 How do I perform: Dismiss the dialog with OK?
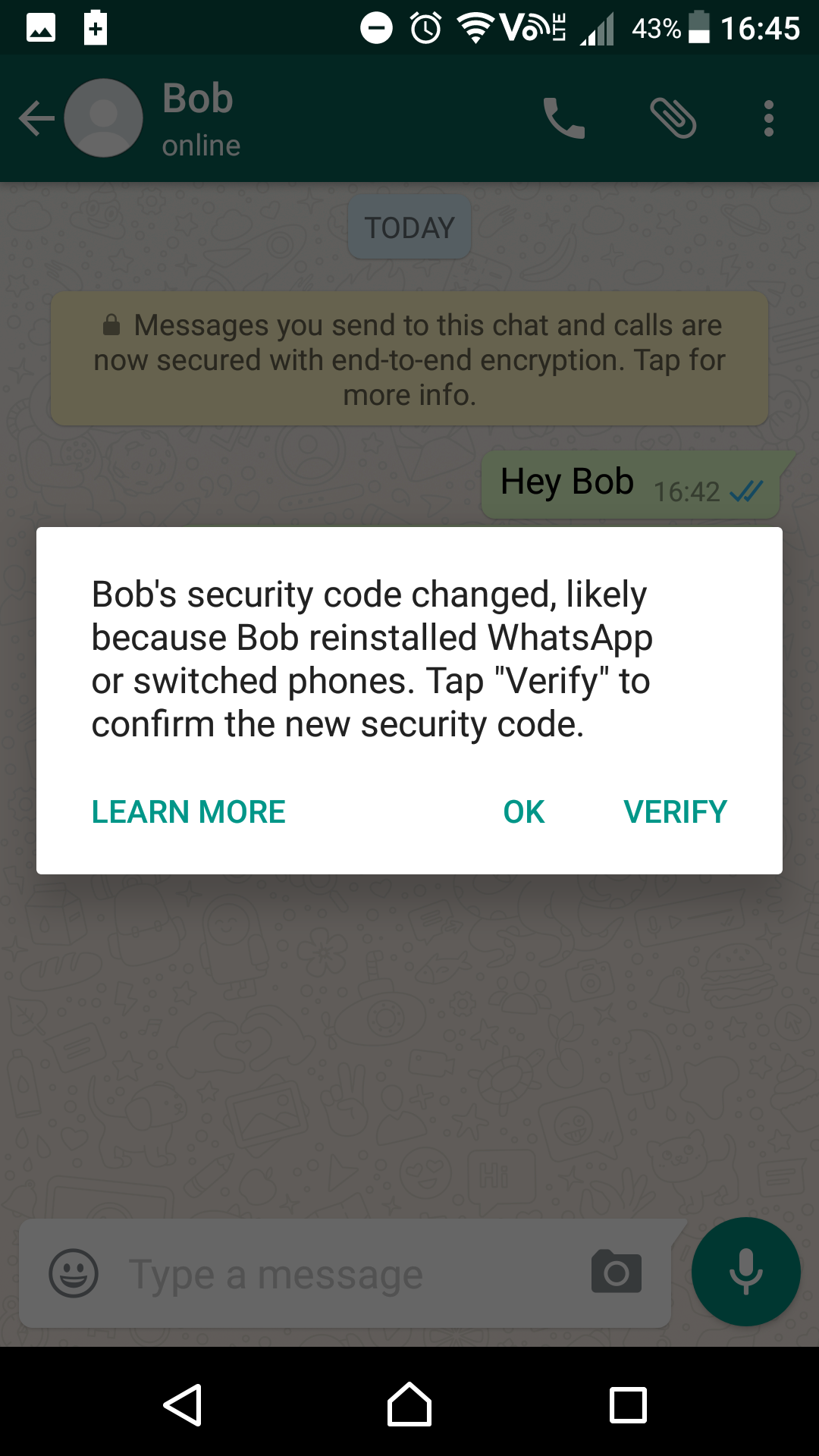pyautogui.click(x=523, y=812)
